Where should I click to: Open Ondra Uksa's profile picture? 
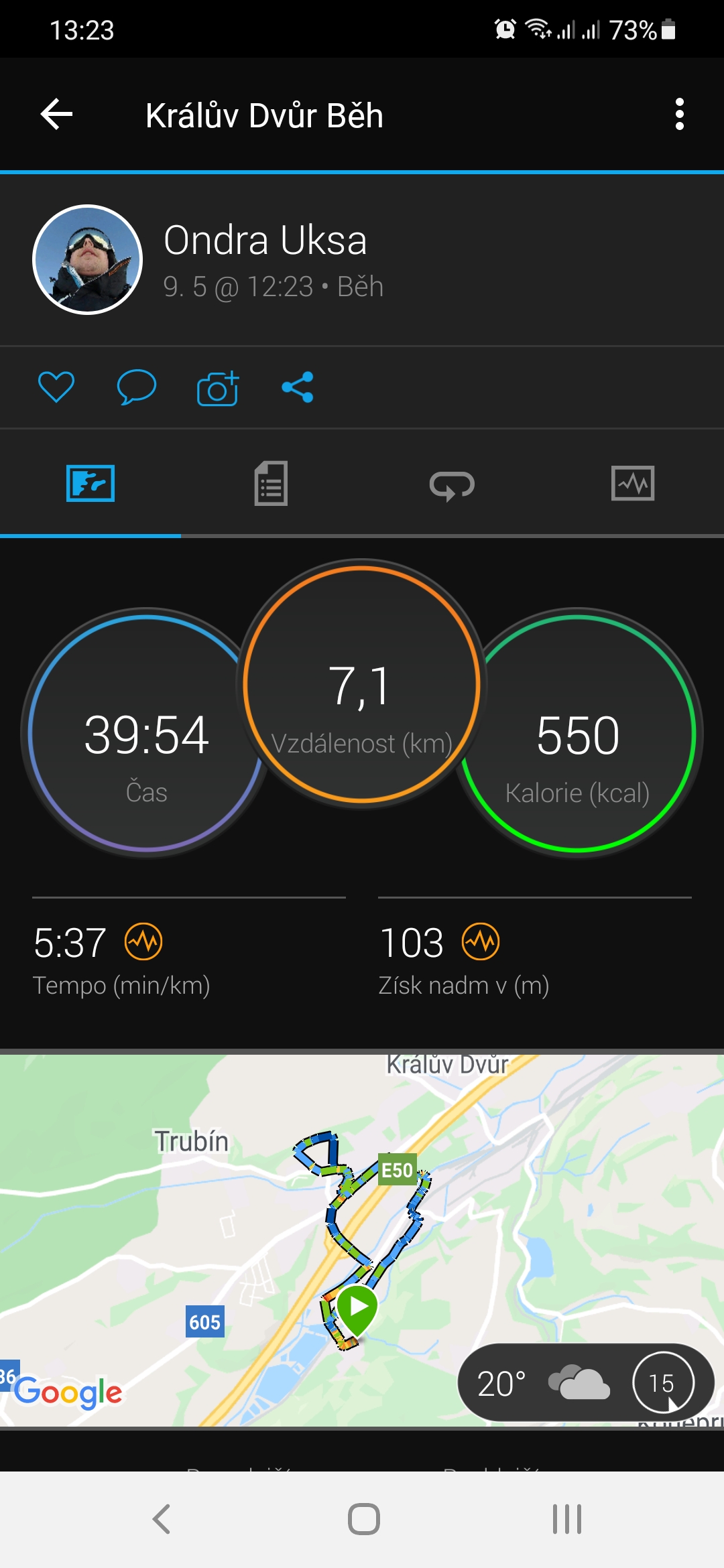click(x=88, y=259)
